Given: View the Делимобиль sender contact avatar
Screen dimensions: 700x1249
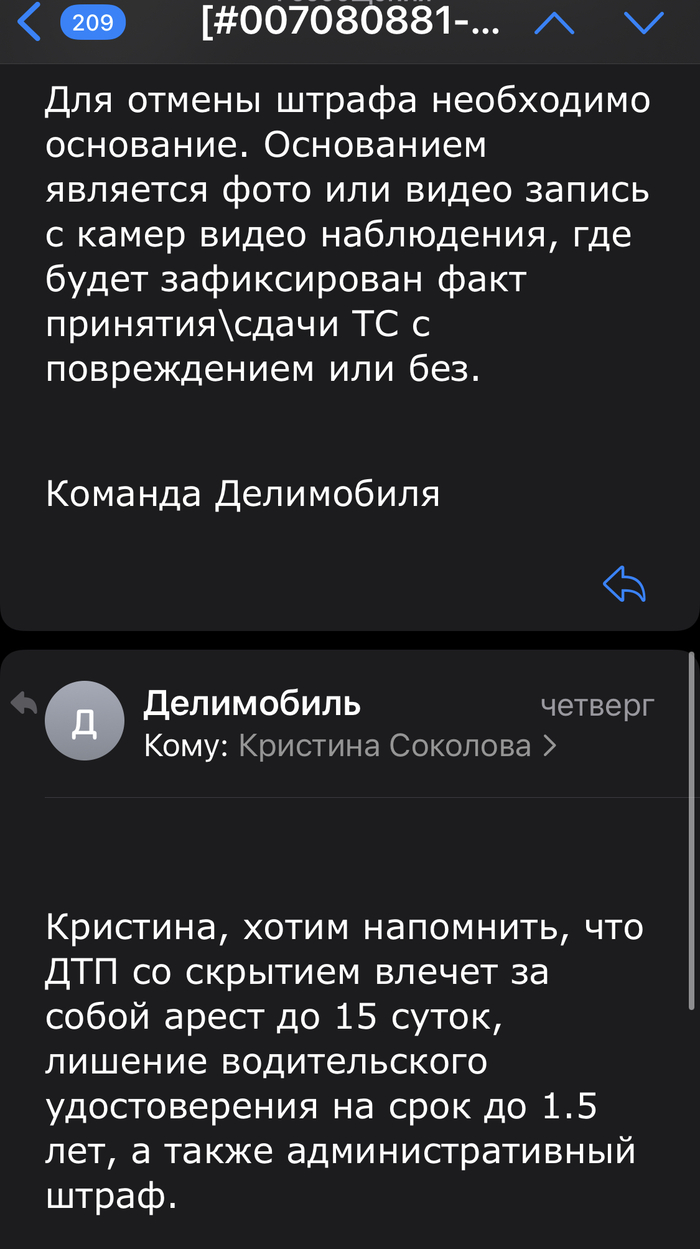Looking at the screenshot, I should [85, 722].
